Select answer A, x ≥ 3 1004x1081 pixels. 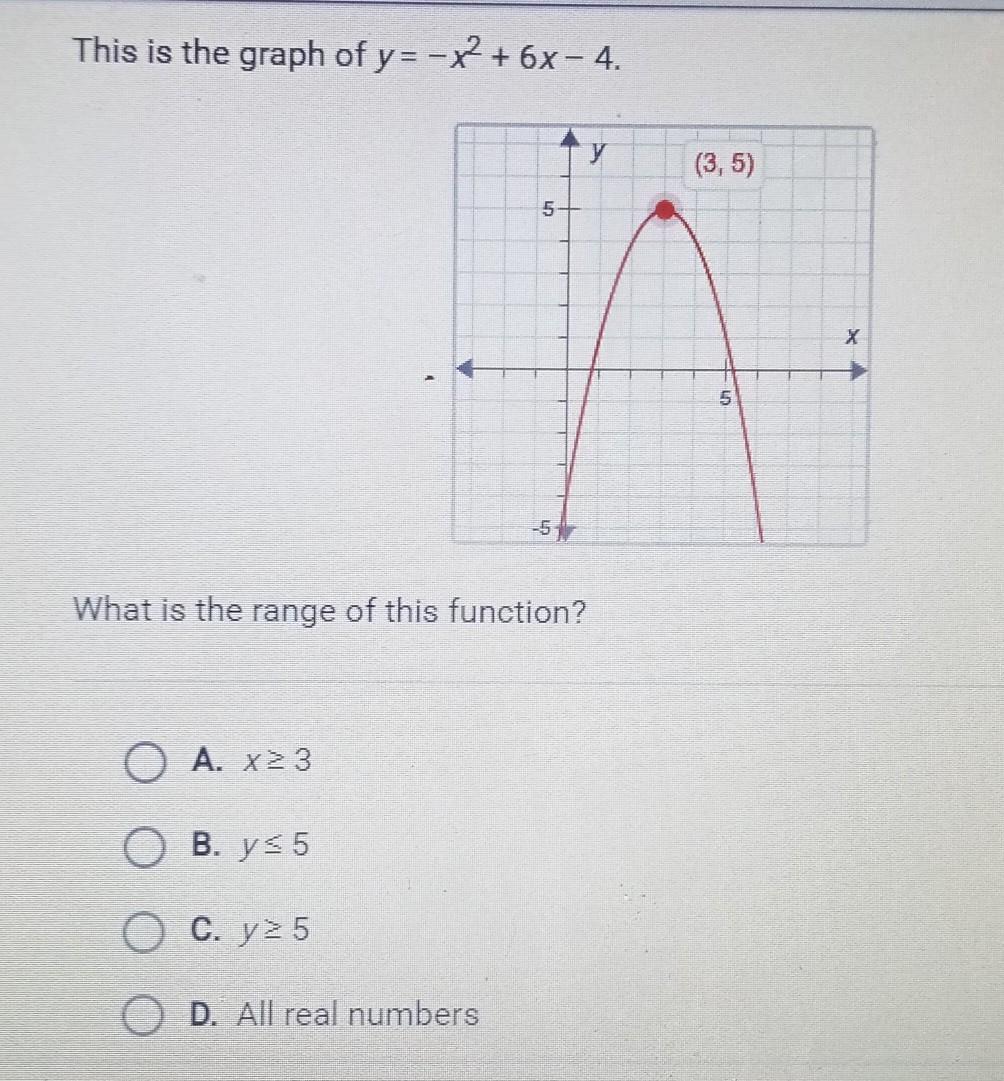[146, 763]
